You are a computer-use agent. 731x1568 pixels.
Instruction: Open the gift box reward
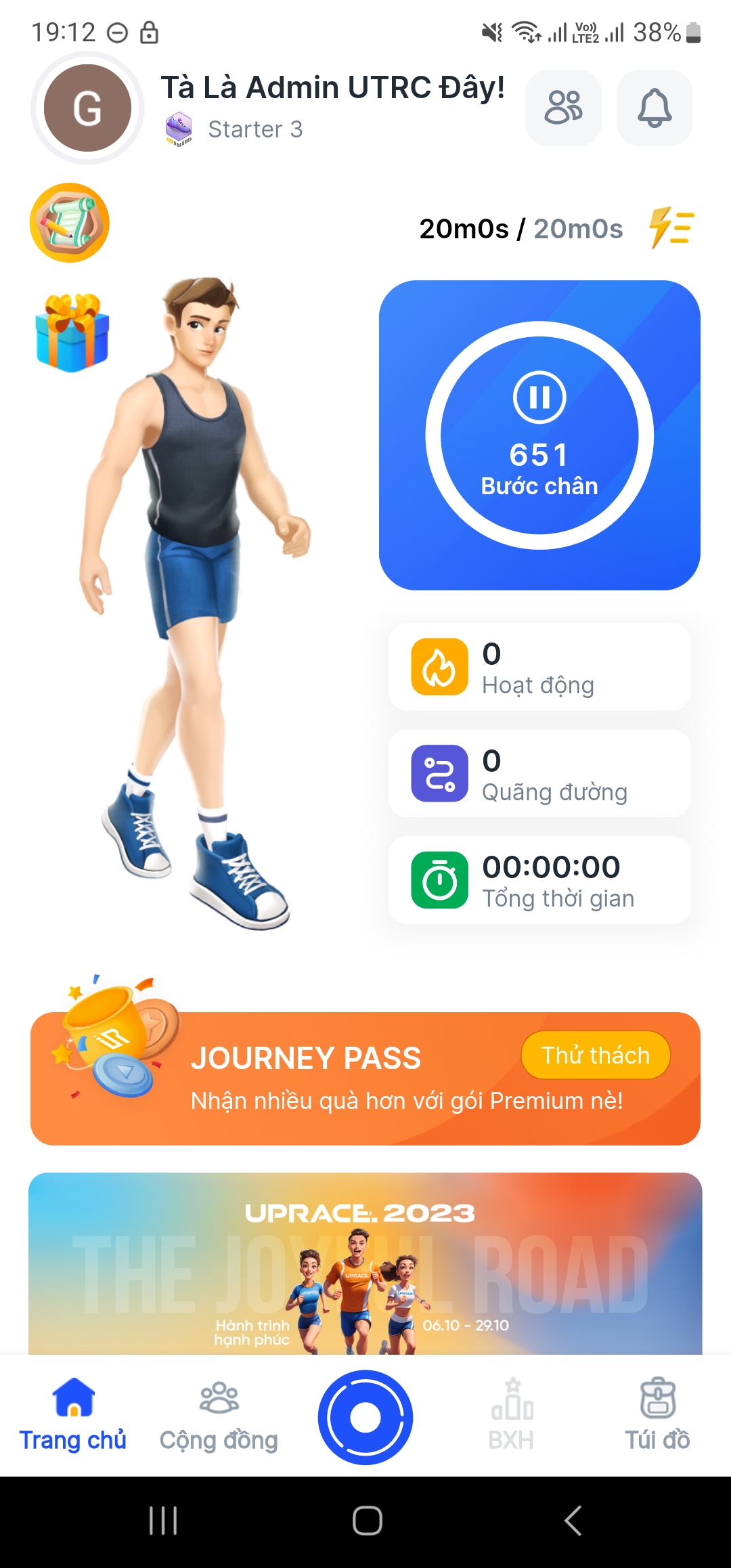click(x=72, y=332)
